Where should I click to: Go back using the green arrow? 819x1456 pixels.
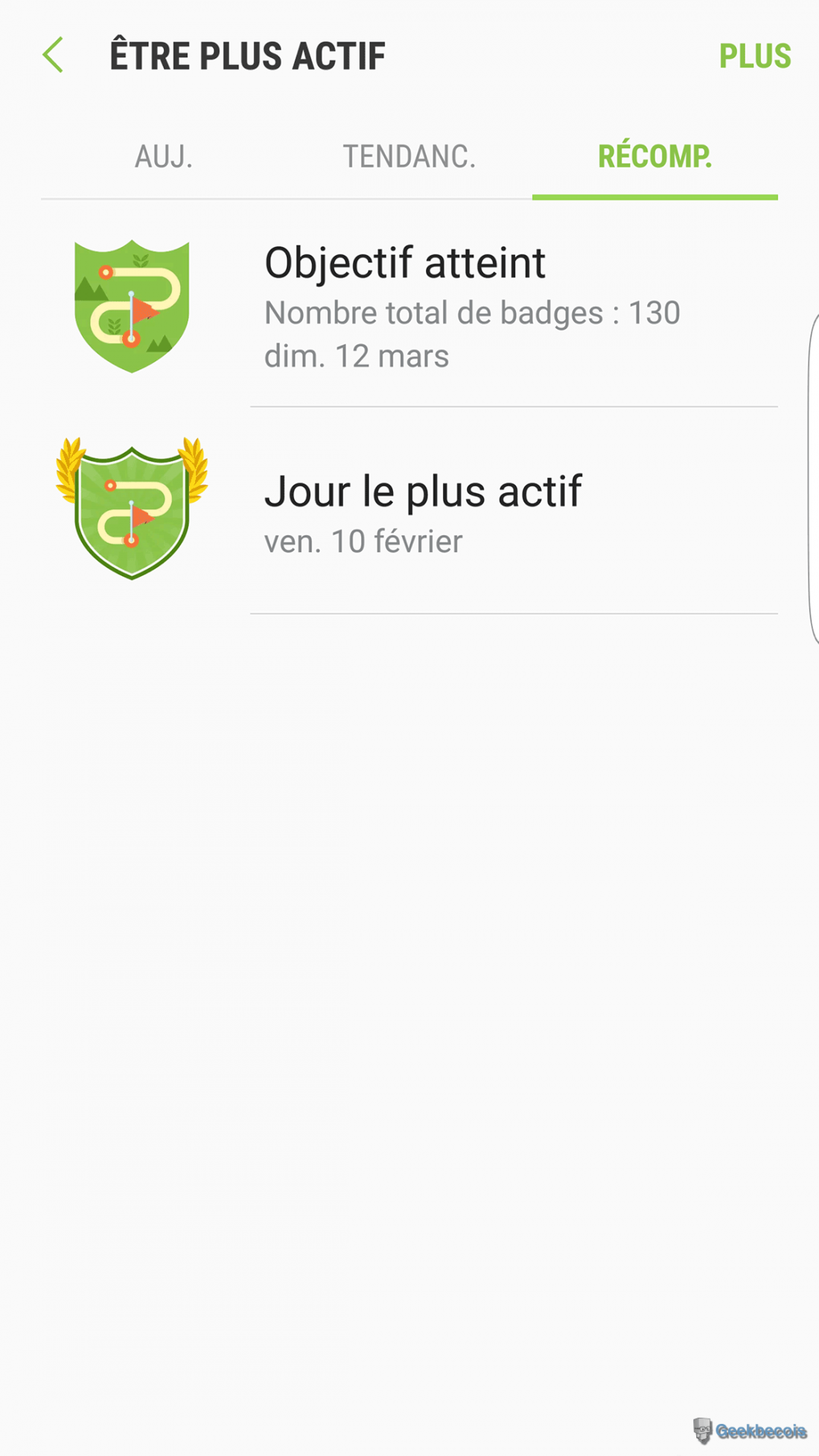(x=54, y=56)
